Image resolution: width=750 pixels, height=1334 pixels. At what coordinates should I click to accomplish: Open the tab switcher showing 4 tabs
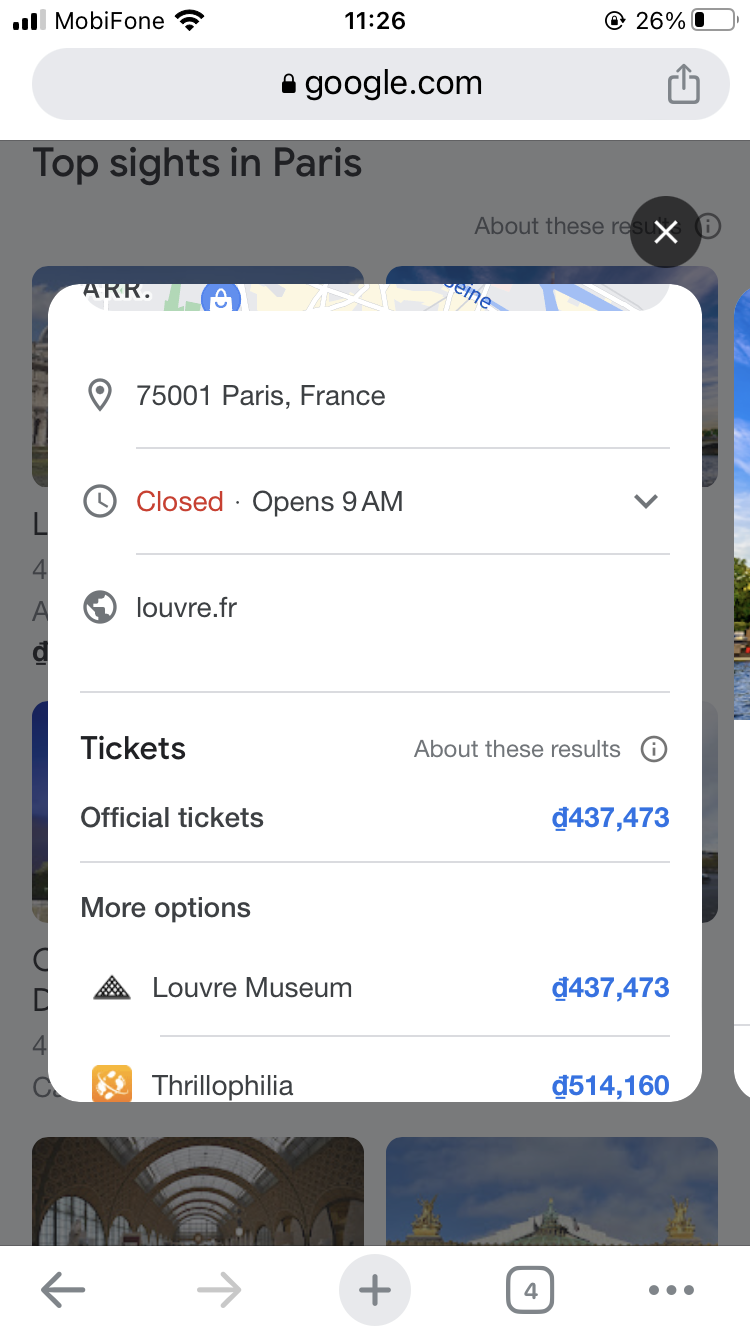530,1289
